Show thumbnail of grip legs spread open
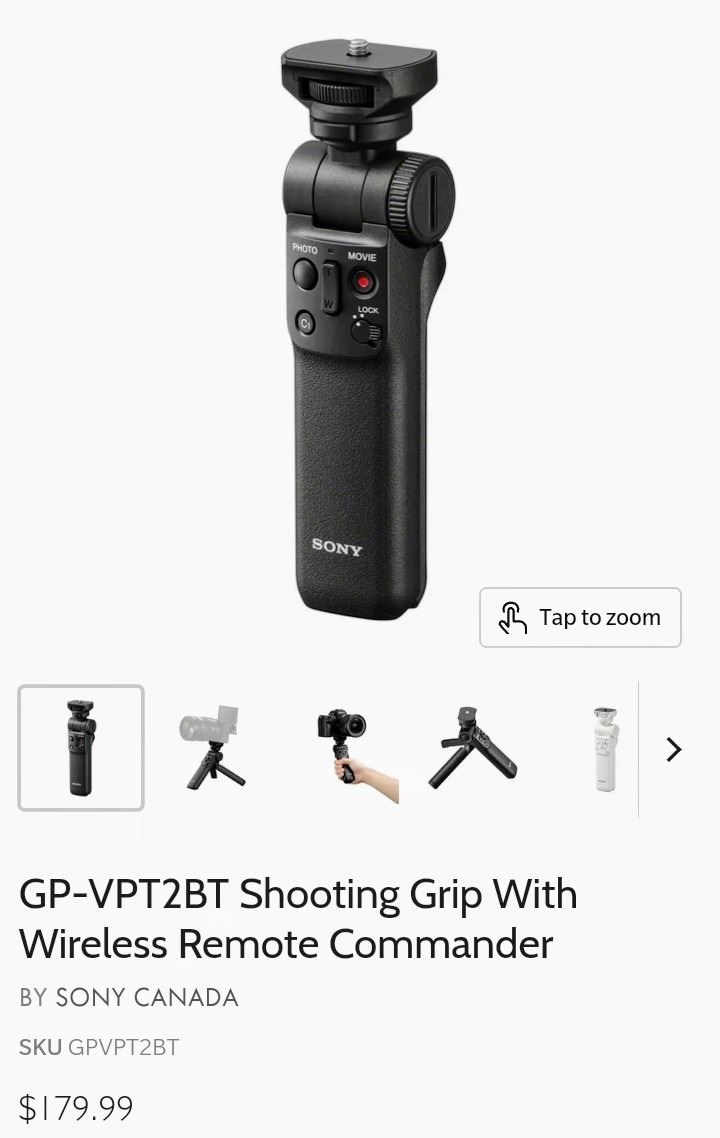This screenshot has width=720, height=1138. [x=474, y=749]
